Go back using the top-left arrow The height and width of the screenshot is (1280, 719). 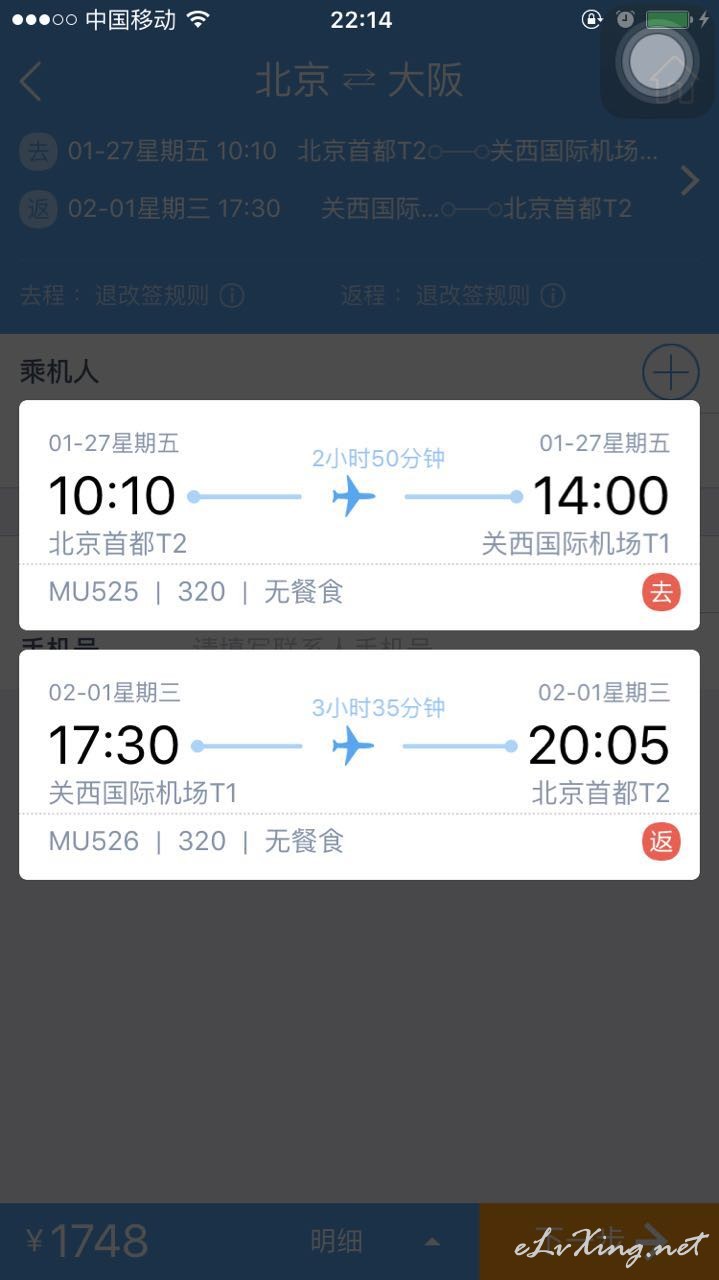(x=31, y=81)
